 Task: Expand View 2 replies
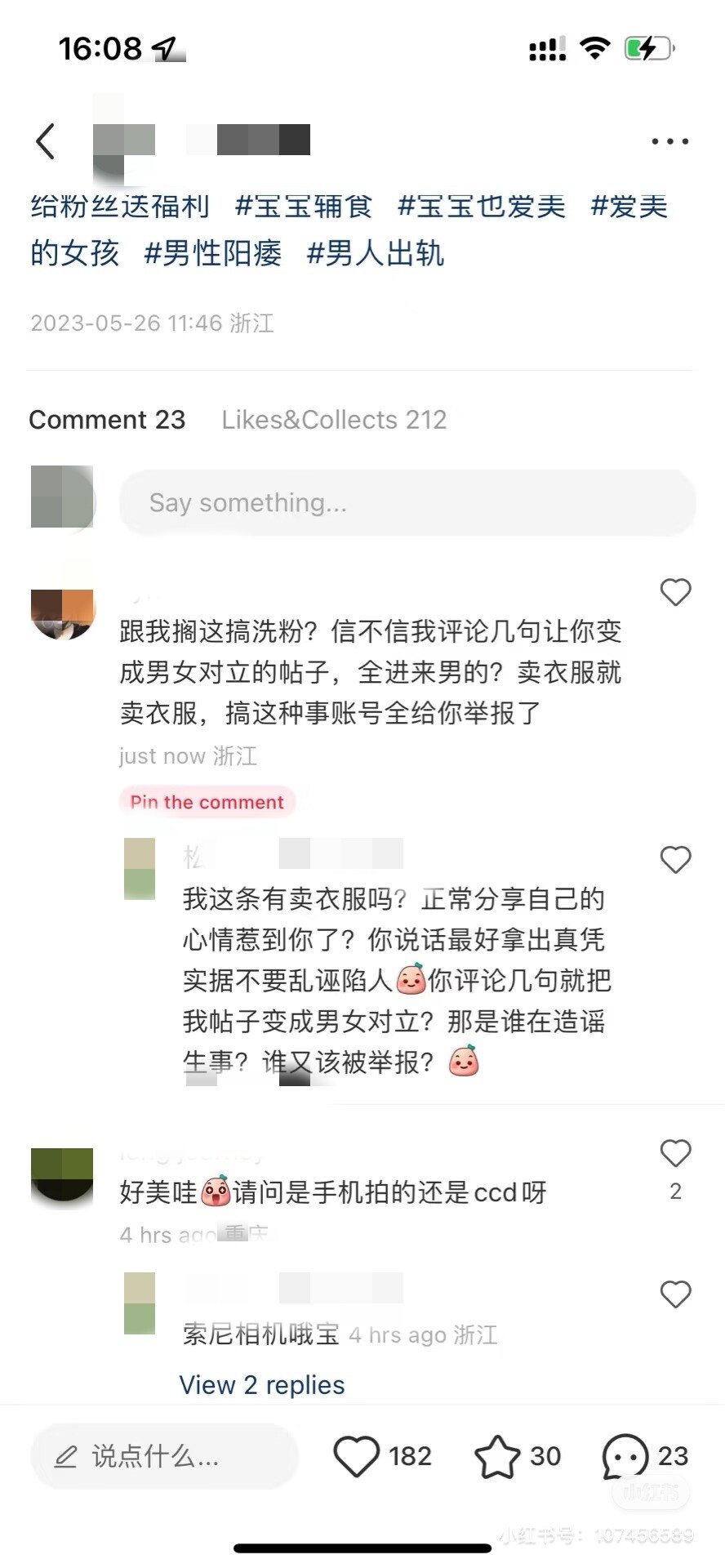coord(262,1385)
